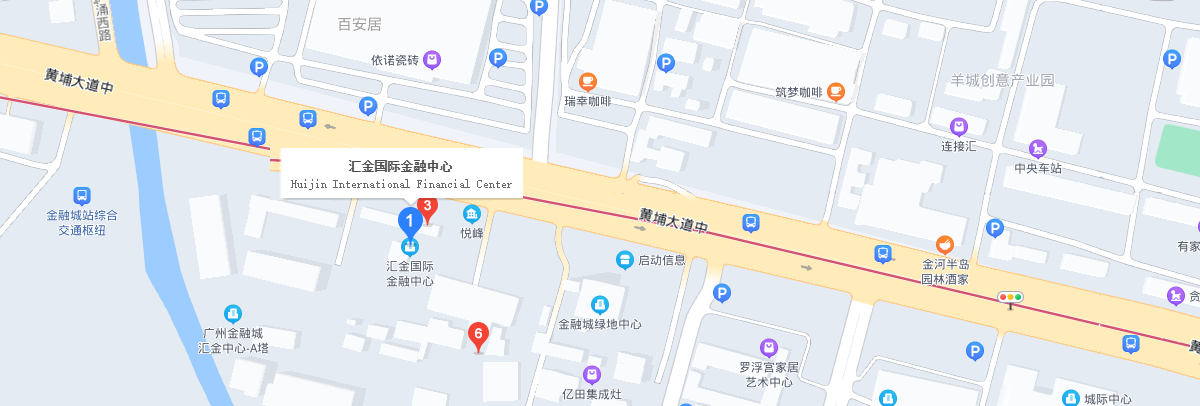Viewport: 1200px width, 406px height.
Task: Tap the 广州金融城汇金中心-A塔 building marker
Action: [233, 313]
